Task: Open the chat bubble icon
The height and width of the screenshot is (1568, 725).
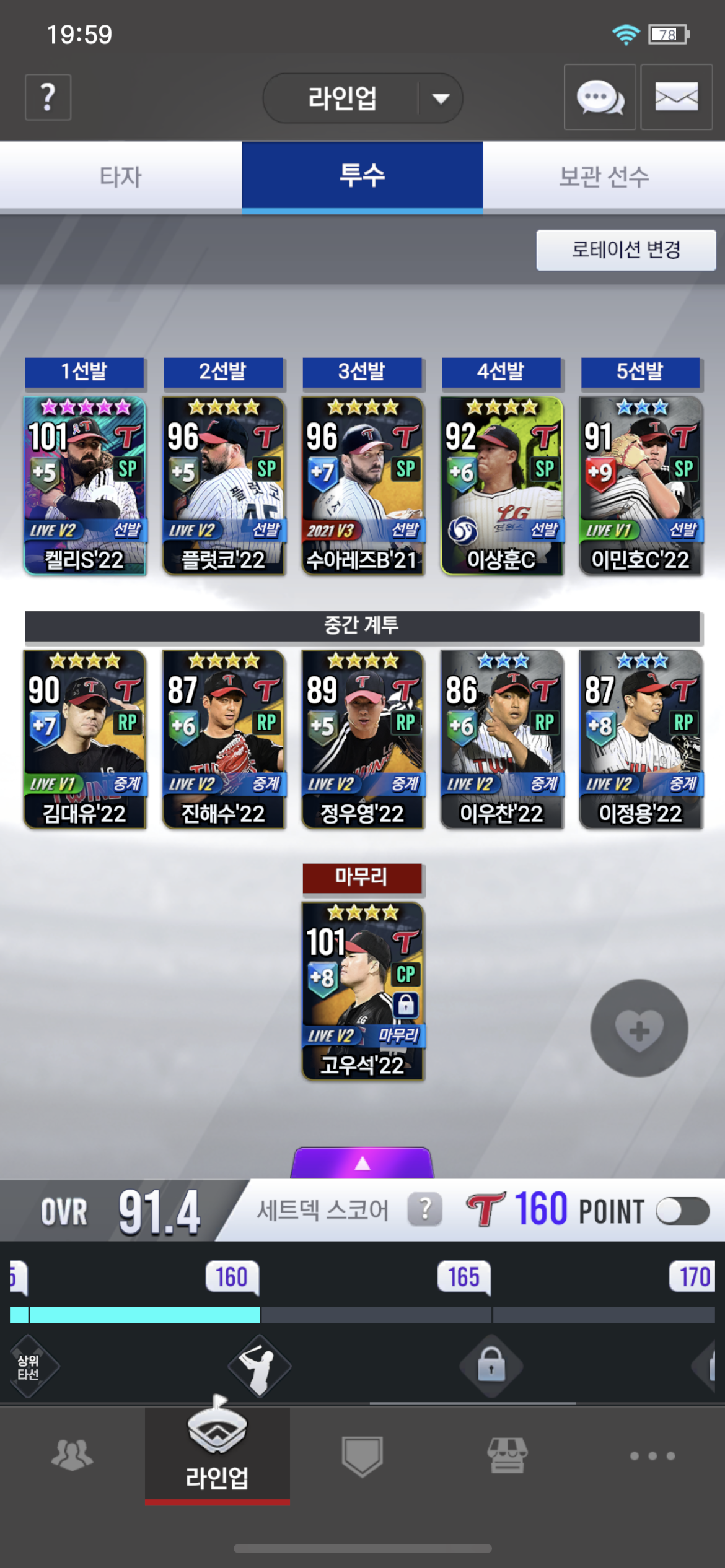Action: pos(599,97)
